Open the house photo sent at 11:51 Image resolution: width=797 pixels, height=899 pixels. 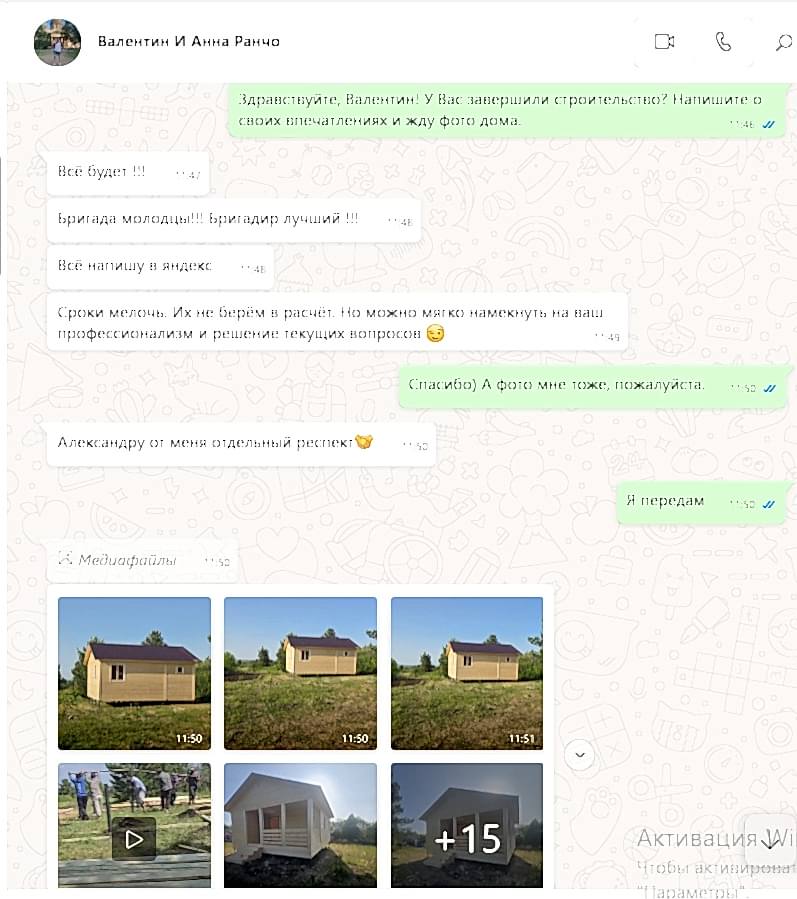tap(467, 673)
